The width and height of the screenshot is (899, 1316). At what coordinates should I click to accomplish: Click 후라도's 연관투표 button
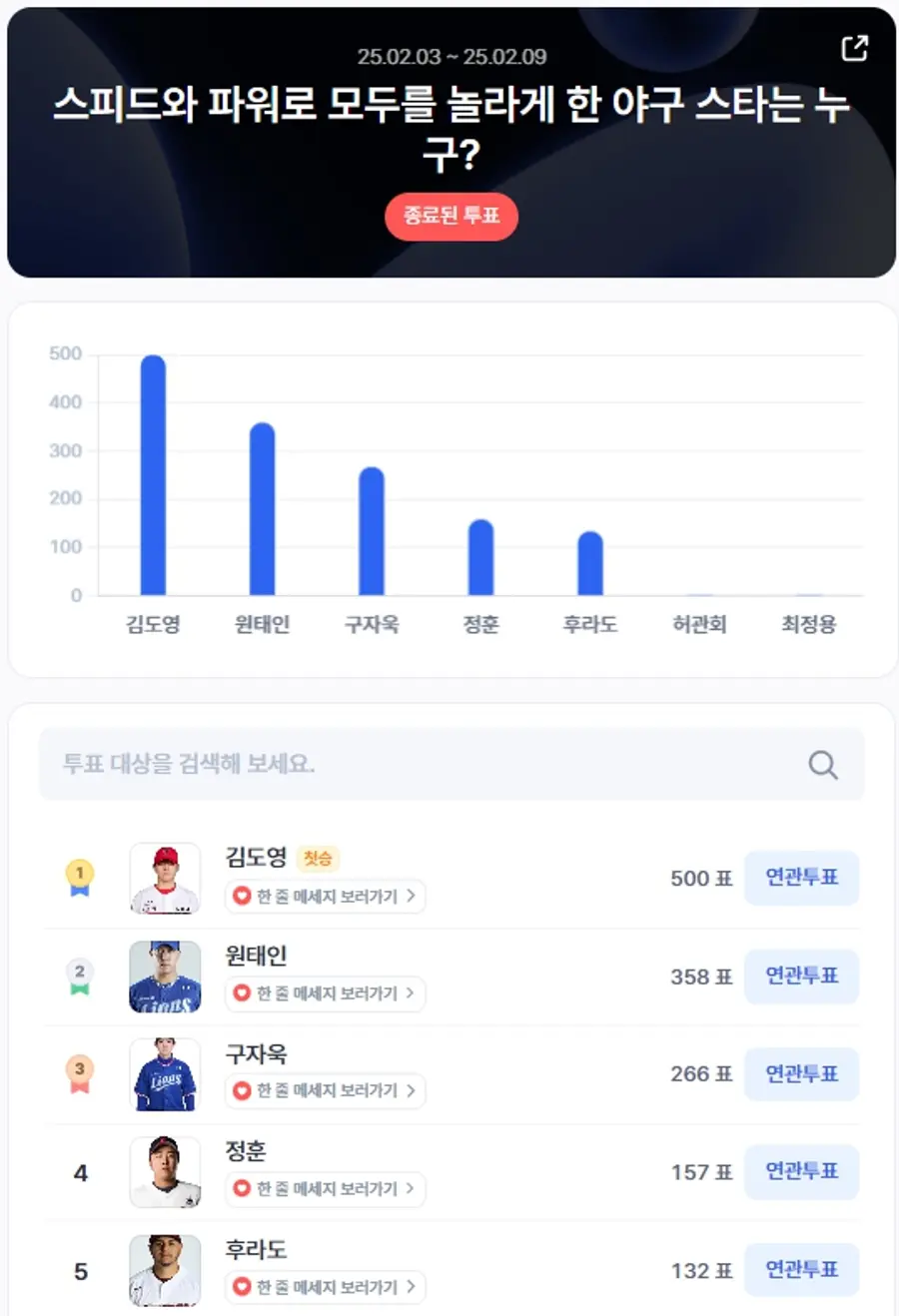click(802, 1270)
